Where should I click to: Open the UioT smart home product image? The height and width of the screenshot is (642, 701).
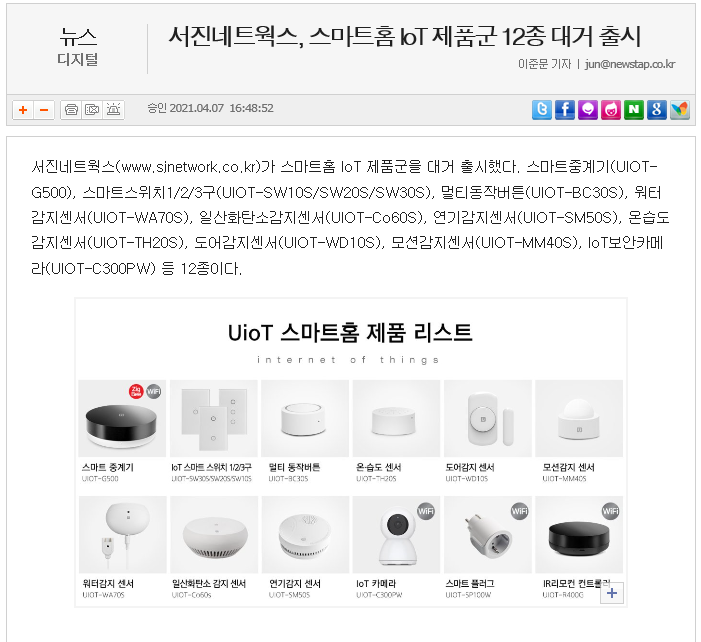(350, 450)
